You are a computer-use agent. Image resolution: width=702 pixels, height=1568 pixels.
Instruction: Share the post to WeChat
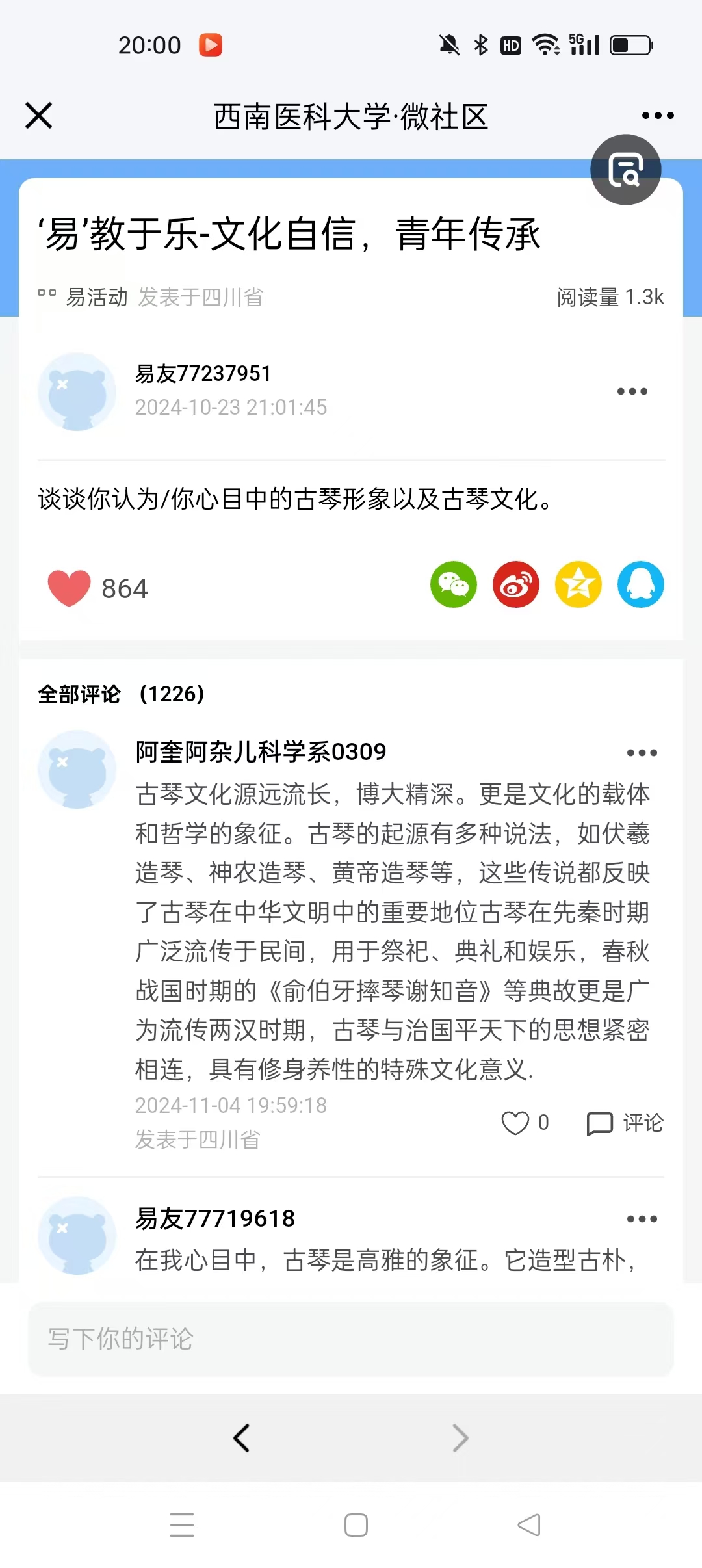[453, 584]
